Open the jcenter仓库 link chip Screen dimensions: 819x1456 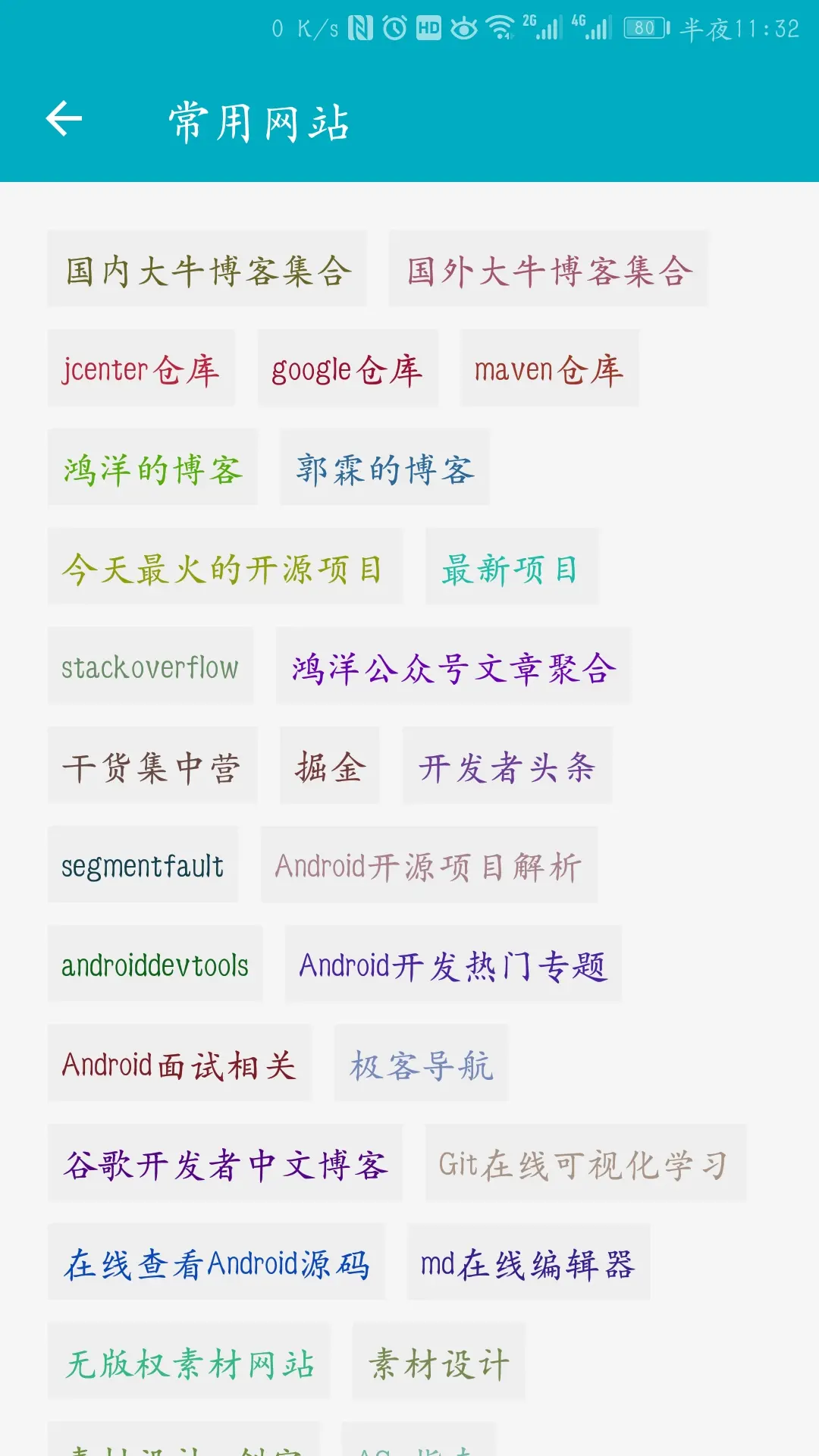tap(141, 369)
